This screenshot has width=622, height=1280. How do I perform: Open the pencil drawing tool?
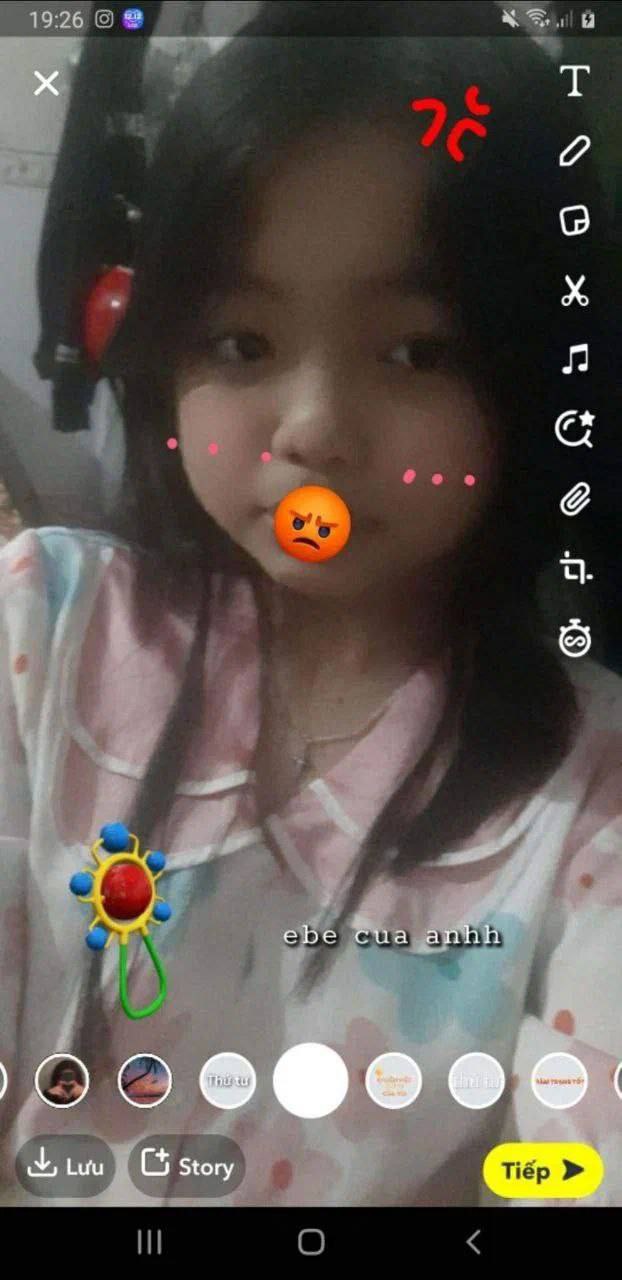coord(574,151)
